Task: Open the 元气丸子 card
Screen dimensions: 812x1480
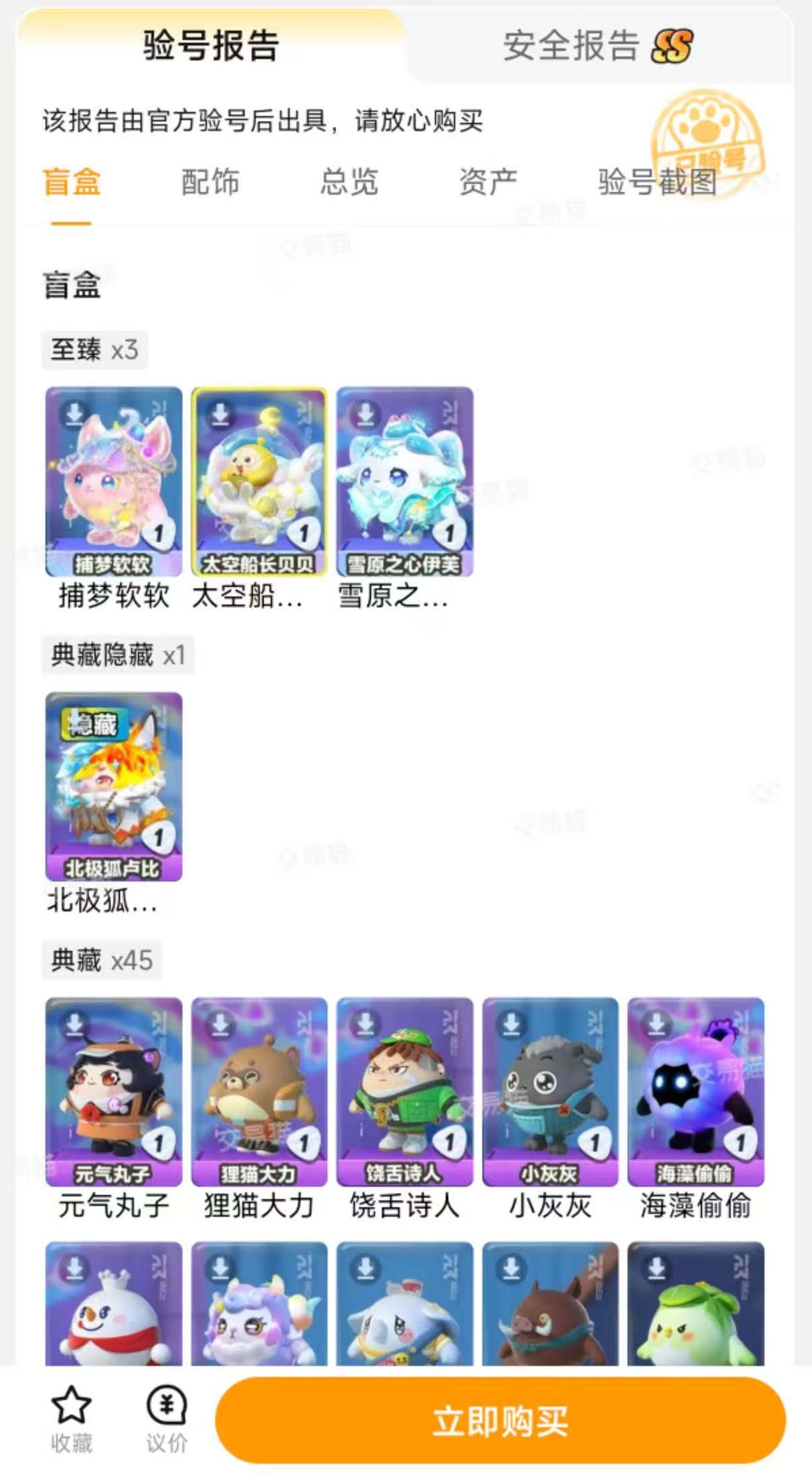Action: coord(113,1091)
